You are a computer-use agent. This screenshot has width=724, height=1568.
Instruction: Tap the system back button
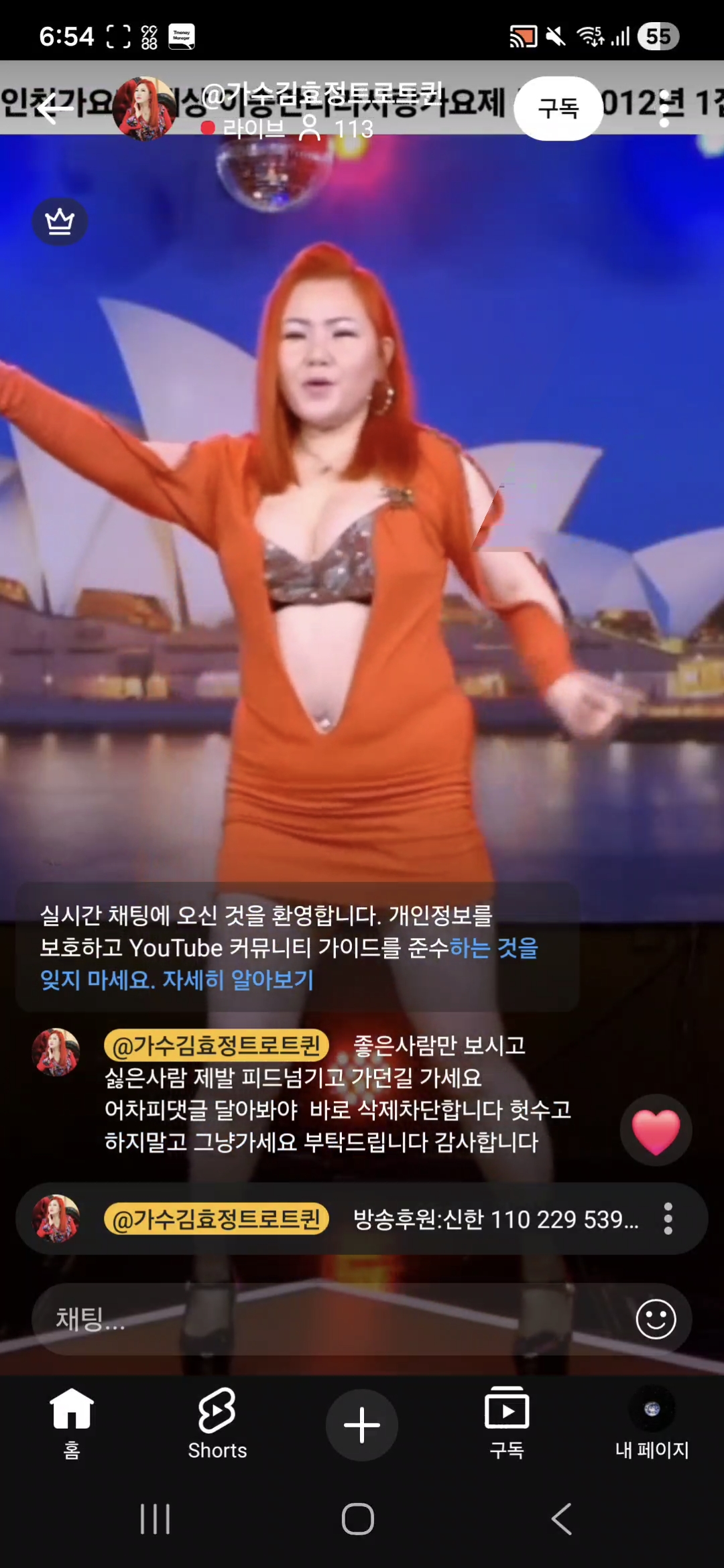coord(562,1518)
